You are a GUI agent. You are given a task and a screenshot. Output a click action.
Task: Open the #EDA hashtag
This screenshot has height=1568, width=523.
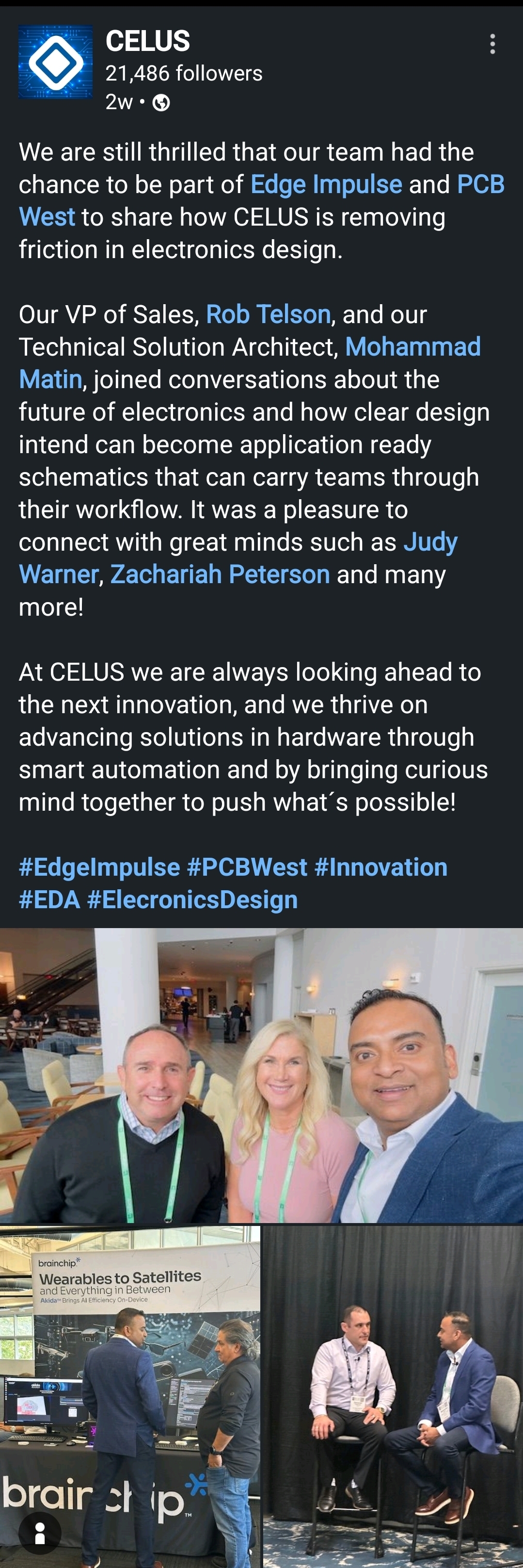pos(49,899)
